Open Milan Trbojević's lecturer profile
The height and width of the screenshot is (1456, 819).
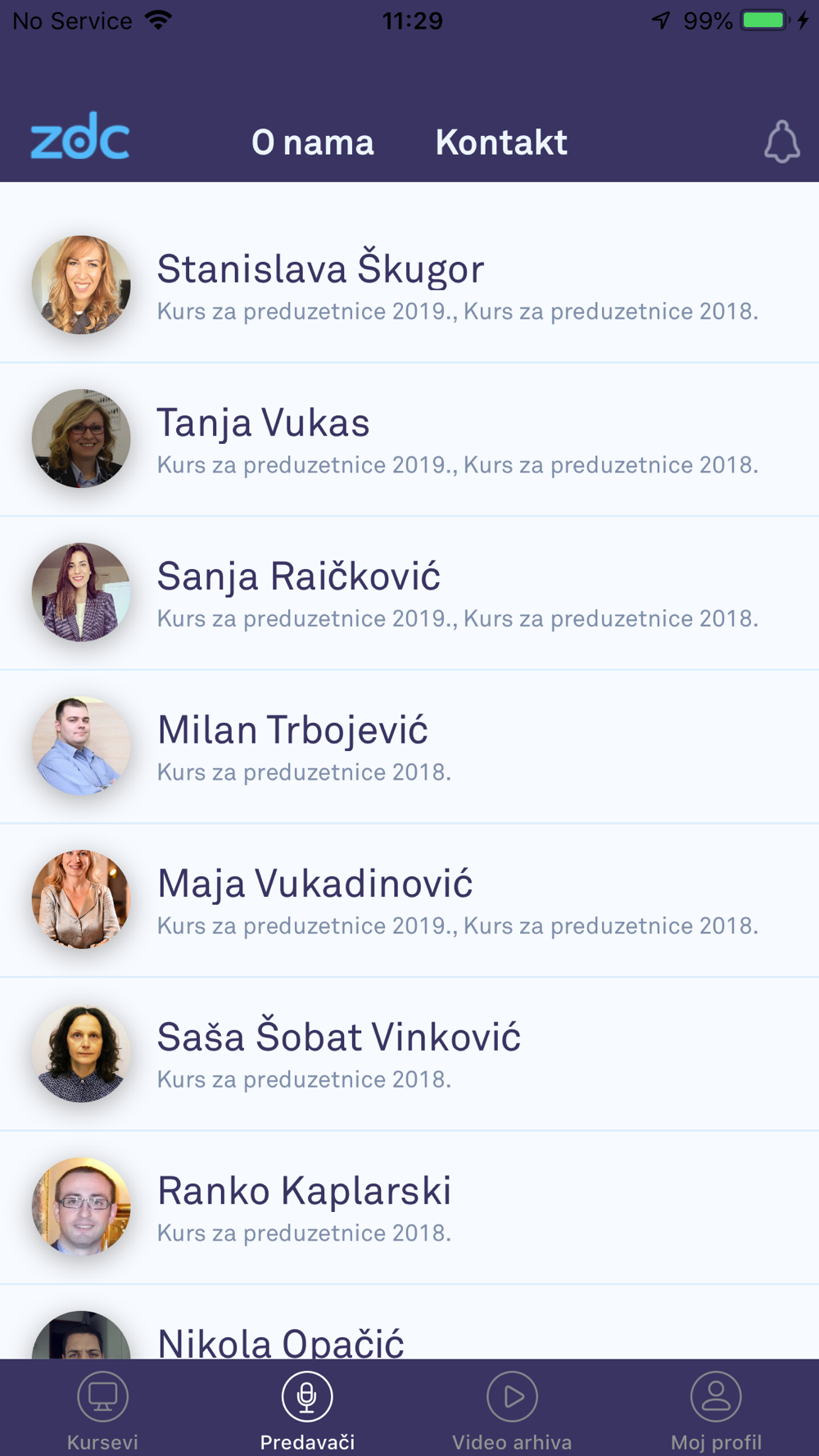click(409, 746)
